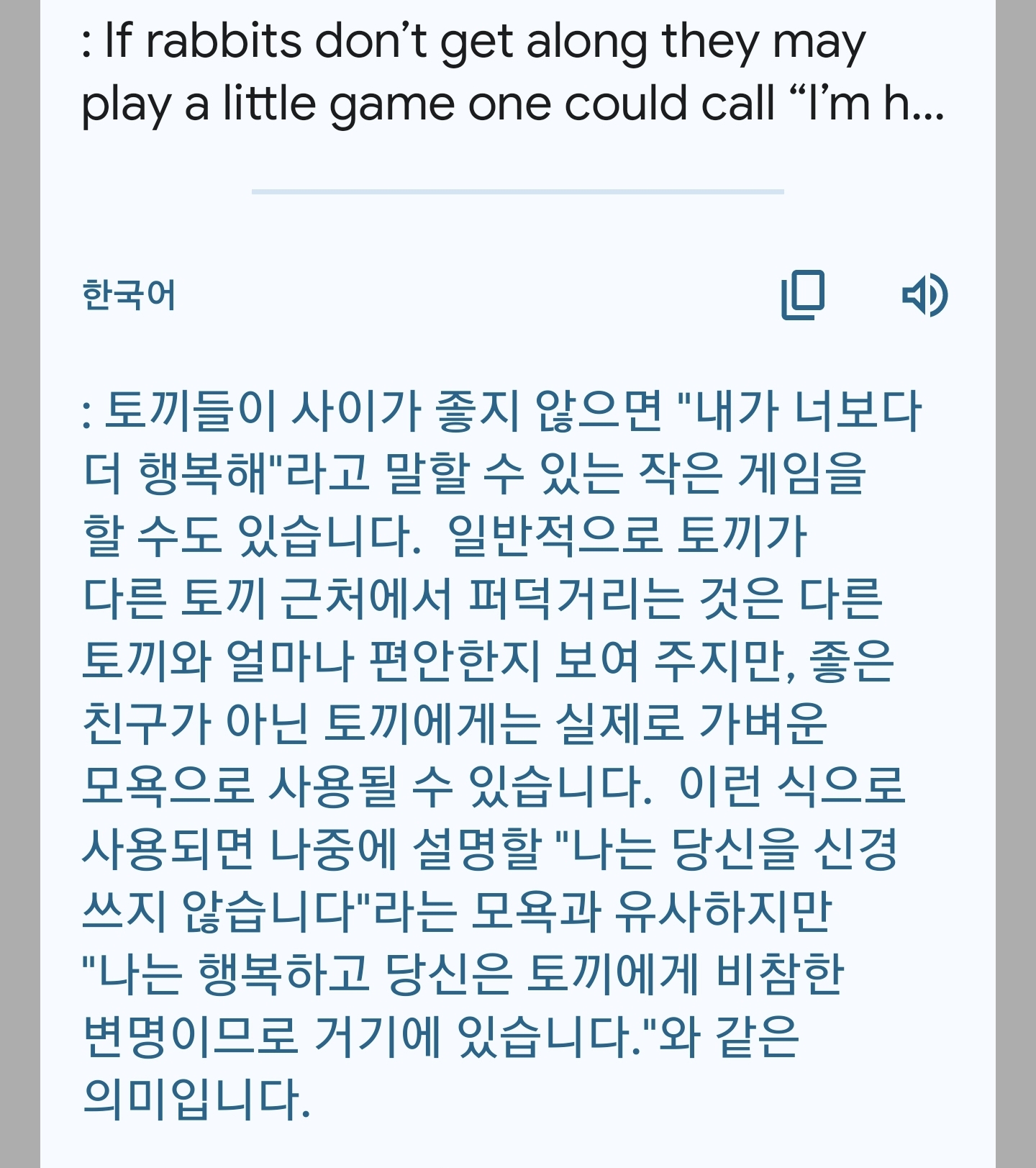The height and width of the screenshot is (1168, 1036).
Task: Copy the Korean translation
Action: pyautogui.click(x=803, y=295)
